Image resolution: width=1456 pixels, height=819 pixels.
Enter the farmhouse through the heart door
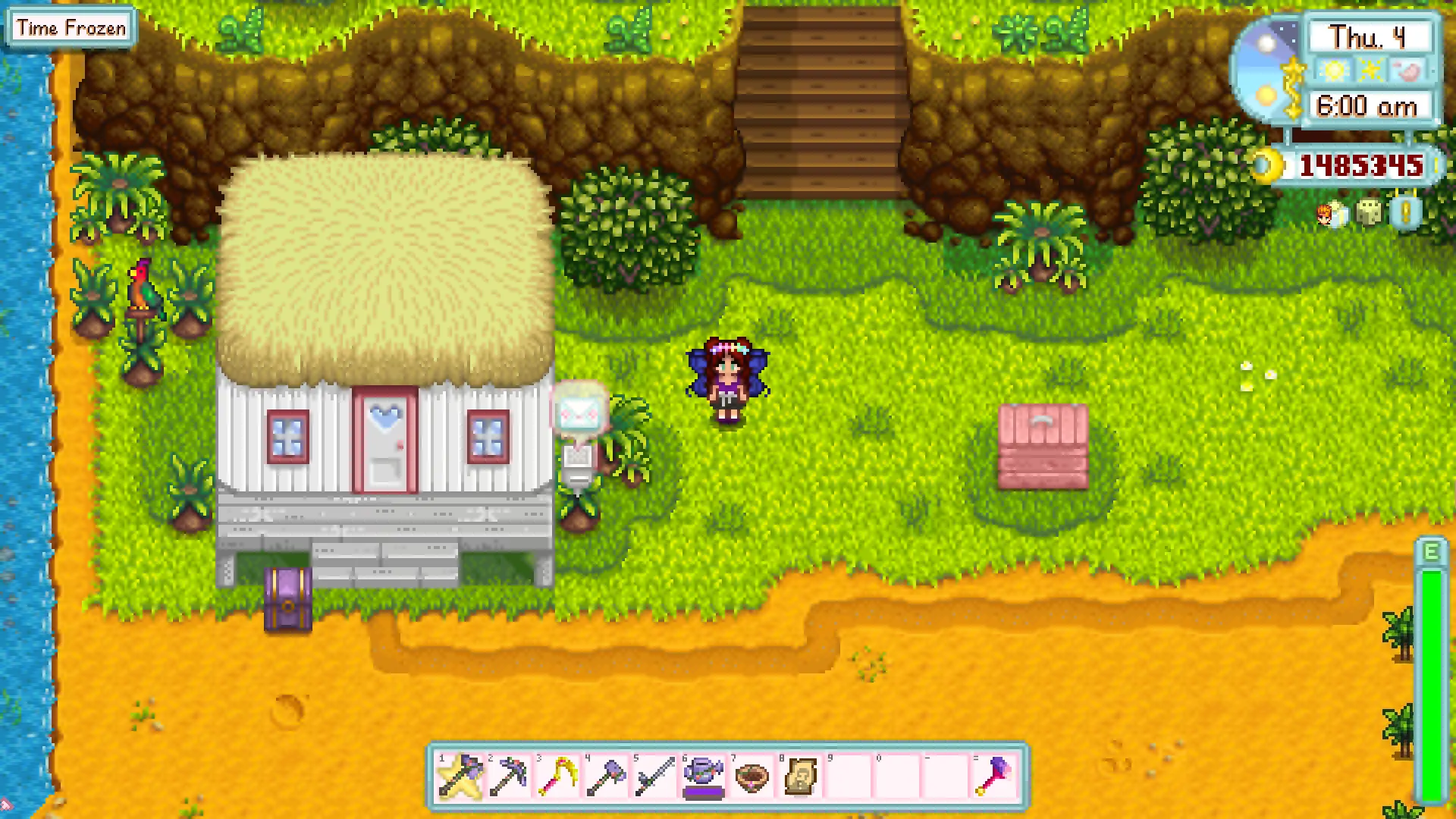click(x=384, y=440)
